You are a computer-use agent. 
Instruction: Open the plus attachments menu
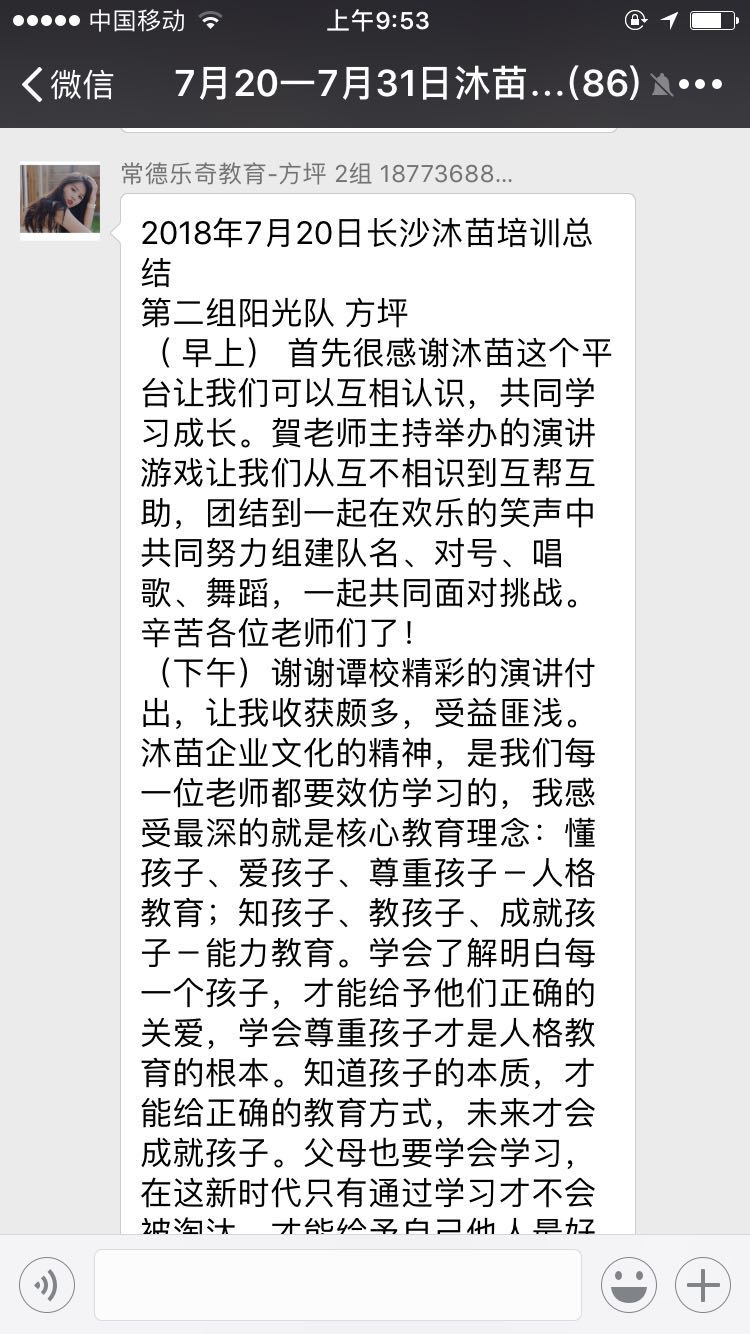pyautogui.click(x=703, y=1285)
